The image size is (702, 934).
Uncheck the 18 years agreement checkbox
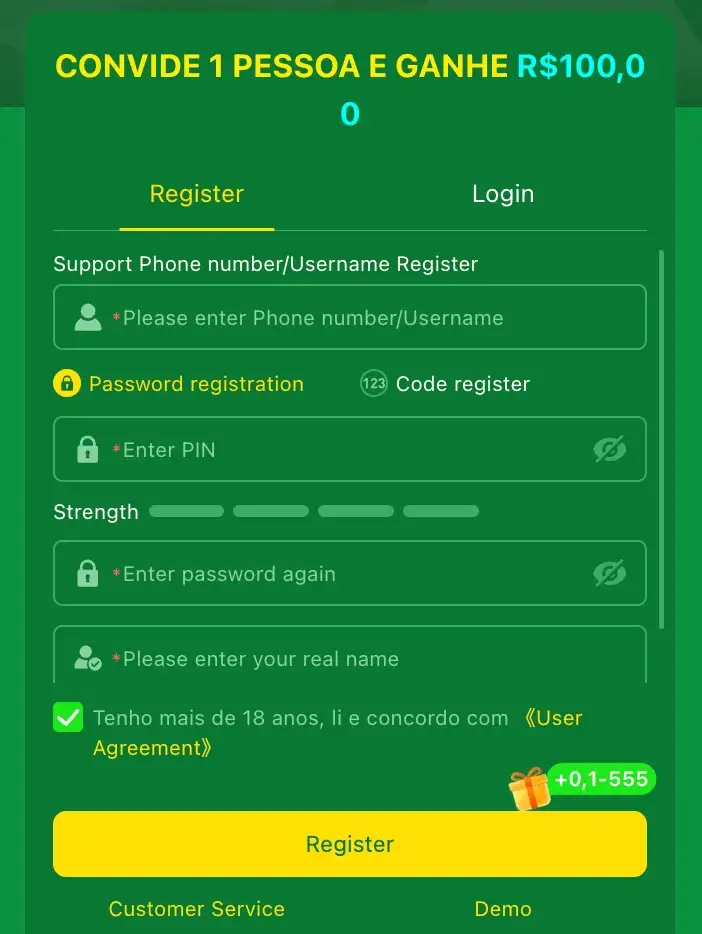point(68,718)
